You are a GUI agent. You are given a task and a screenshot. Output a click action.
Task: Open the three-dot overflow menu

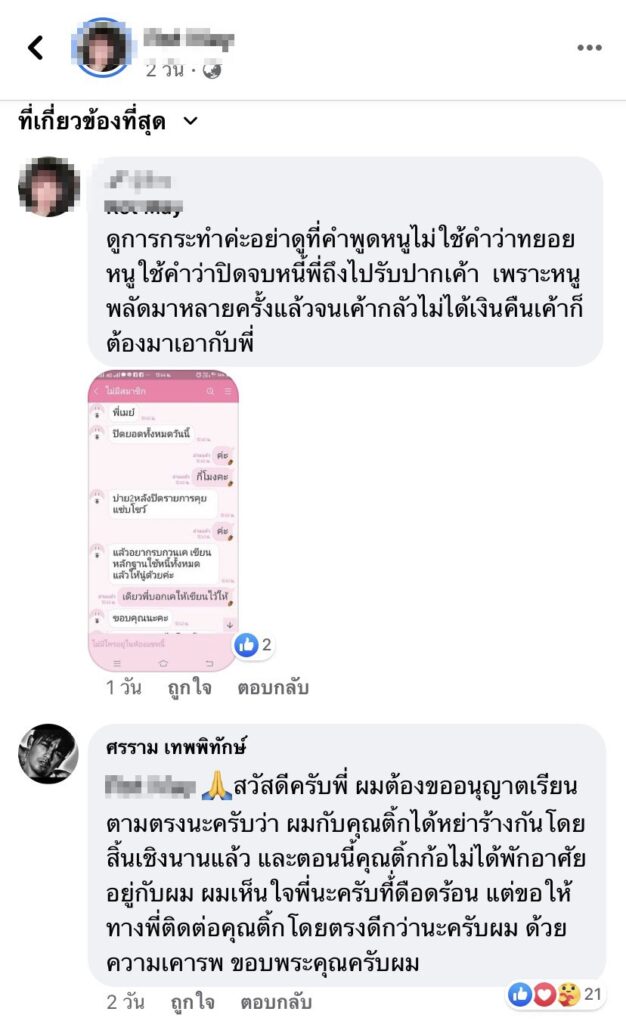tap(589, 48)
